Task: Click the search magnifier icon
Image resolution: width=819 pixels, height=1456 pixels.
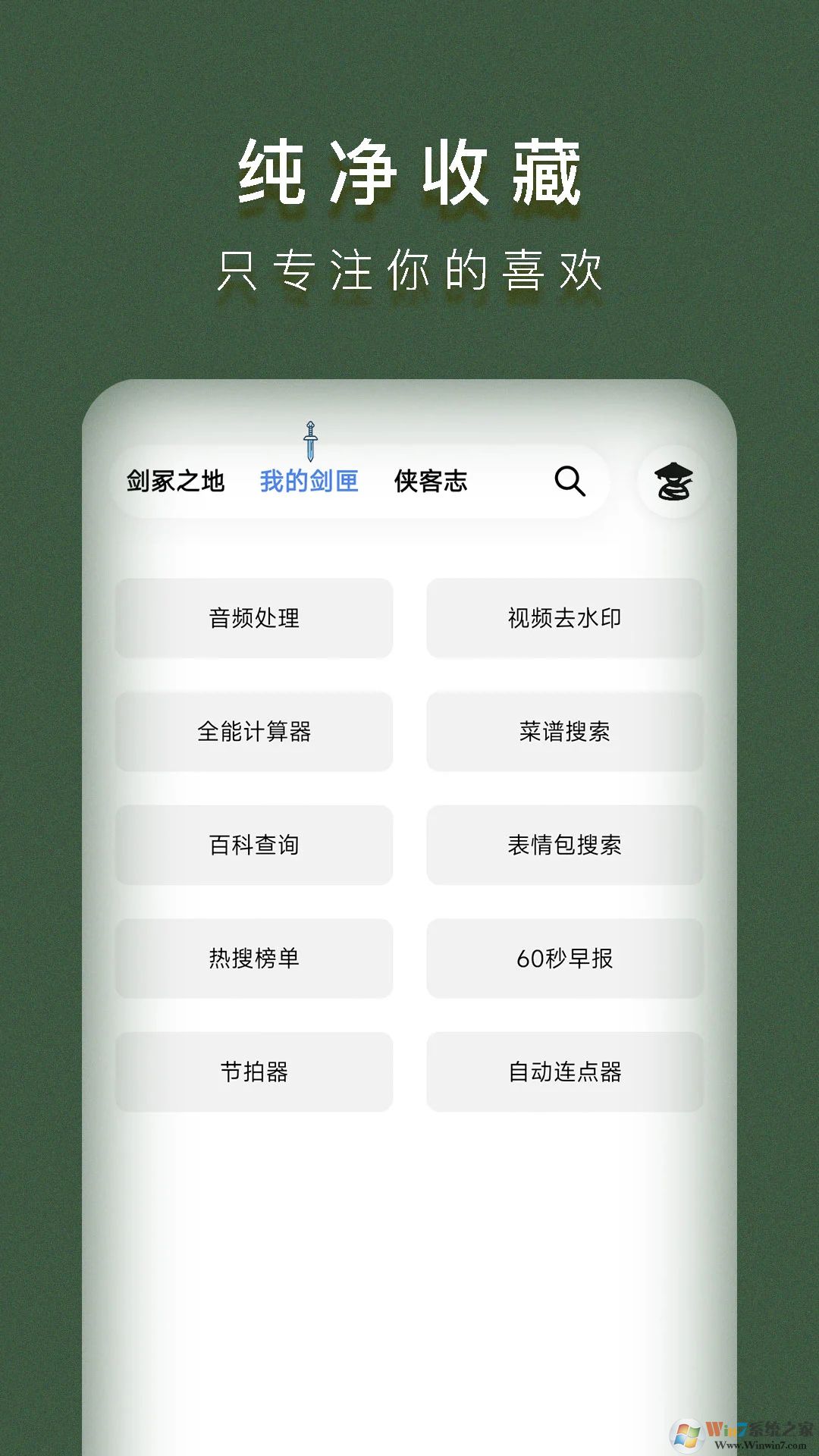Action: click(x=570, y=482)
